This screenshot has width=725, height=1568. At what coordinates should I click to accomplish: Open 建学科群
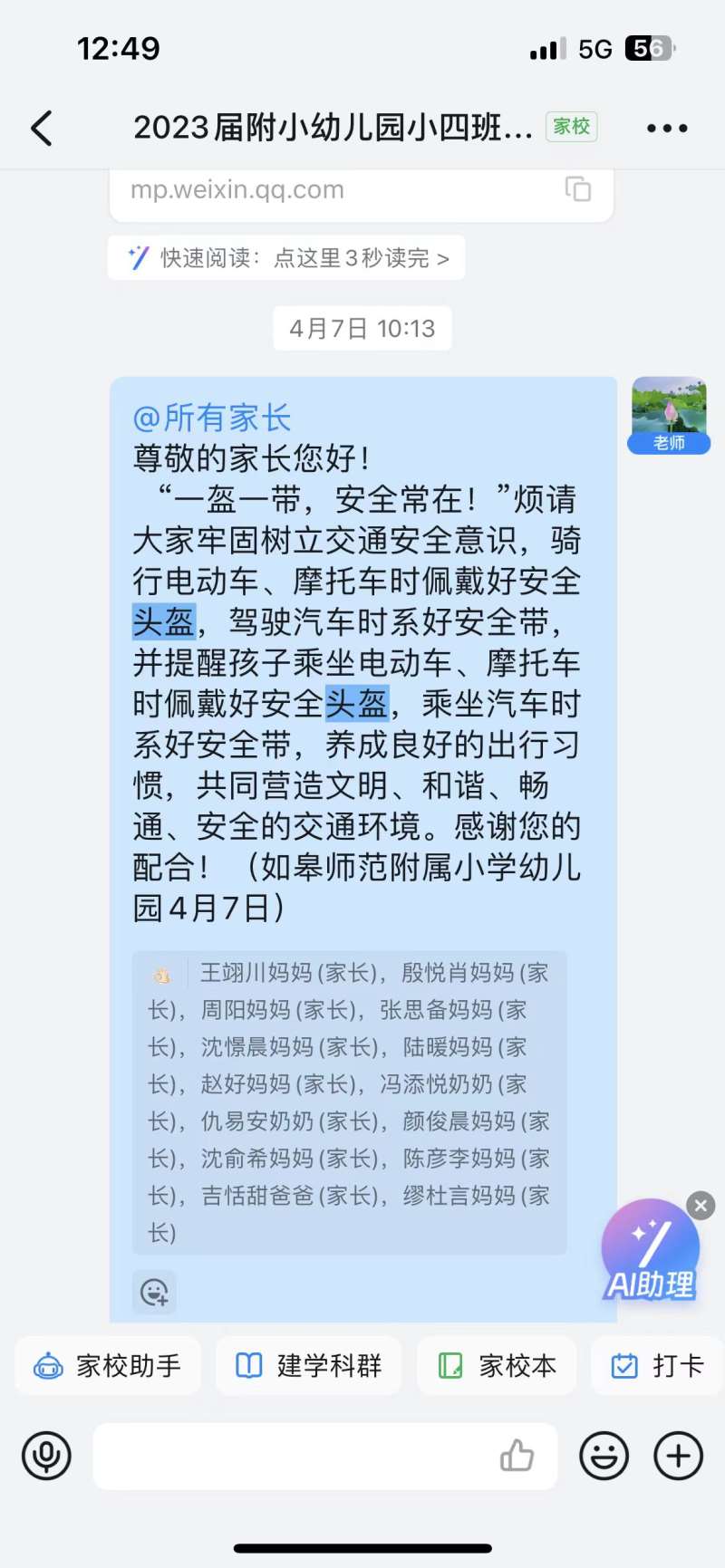308,1365
